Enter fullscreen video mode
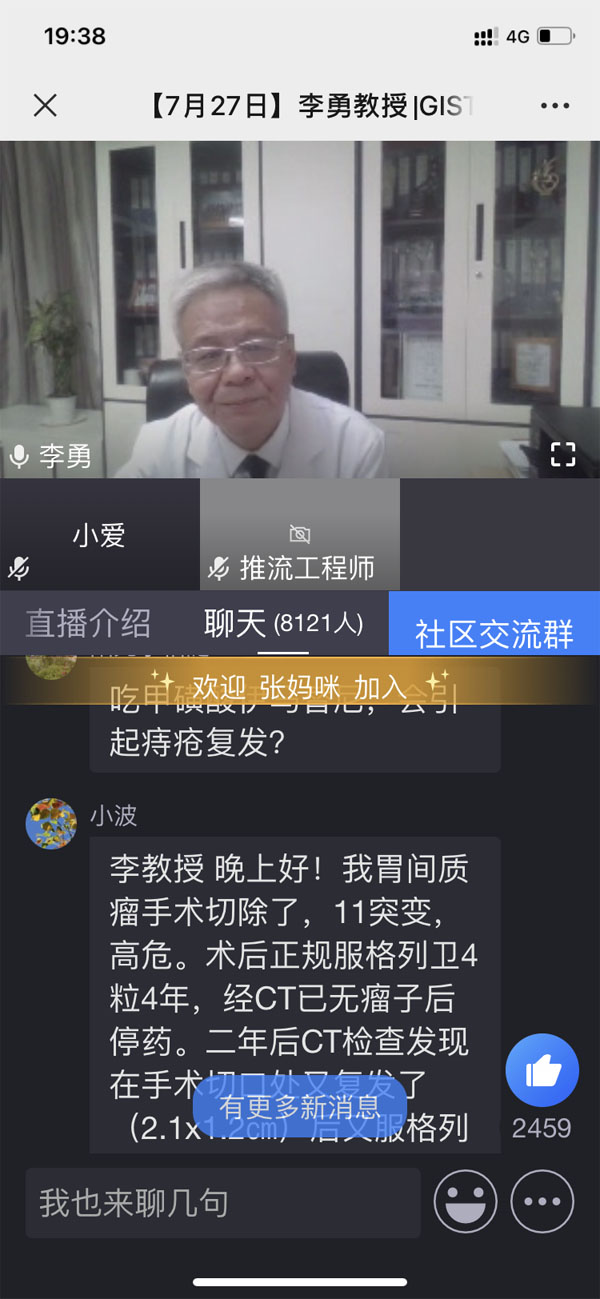The width and height of the screenshot is (600, 1299). click(x=563, y=455)
